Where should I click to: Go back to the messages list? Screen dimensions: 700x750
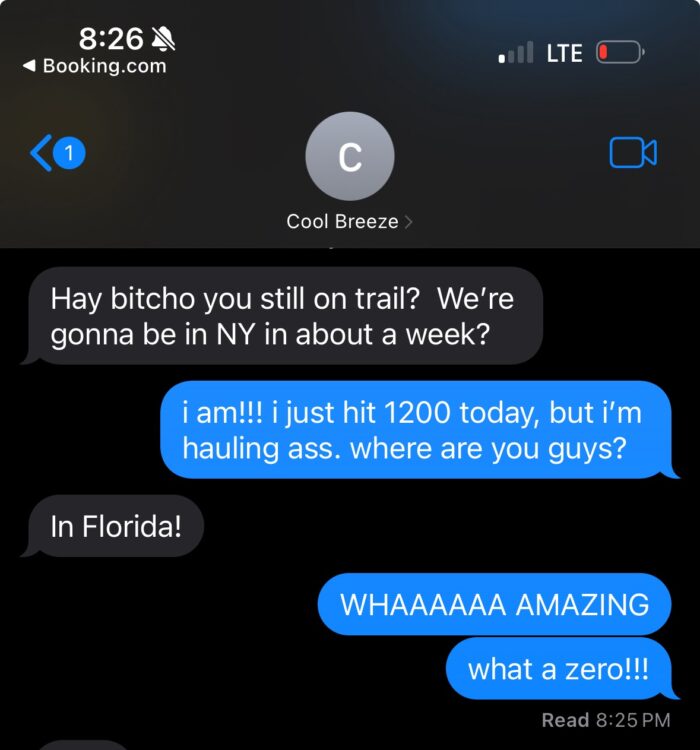pyautogui.click(x=55, y=153)
